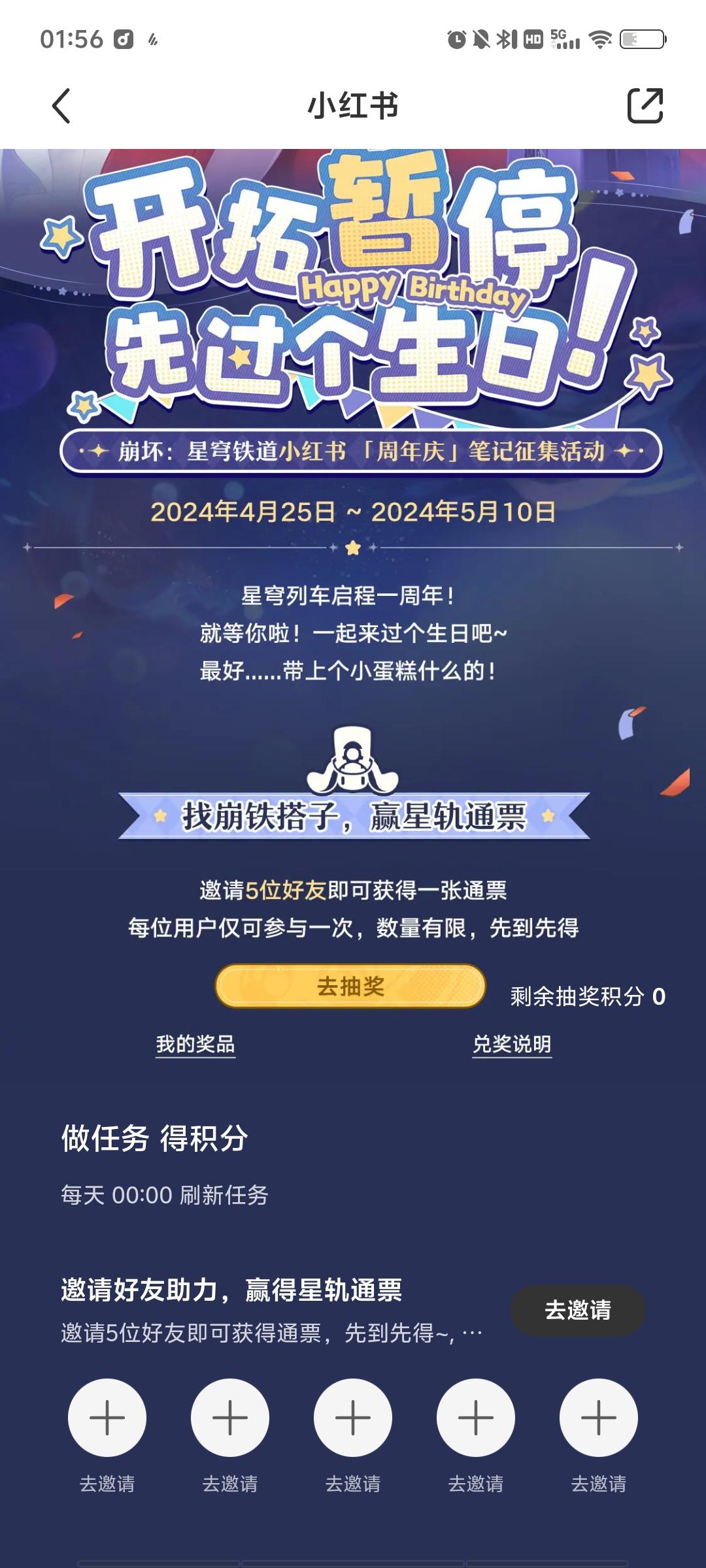
Task: Click the 找崩铁搭子，赢星轨通票 banner ribbon
Action: 353,817
